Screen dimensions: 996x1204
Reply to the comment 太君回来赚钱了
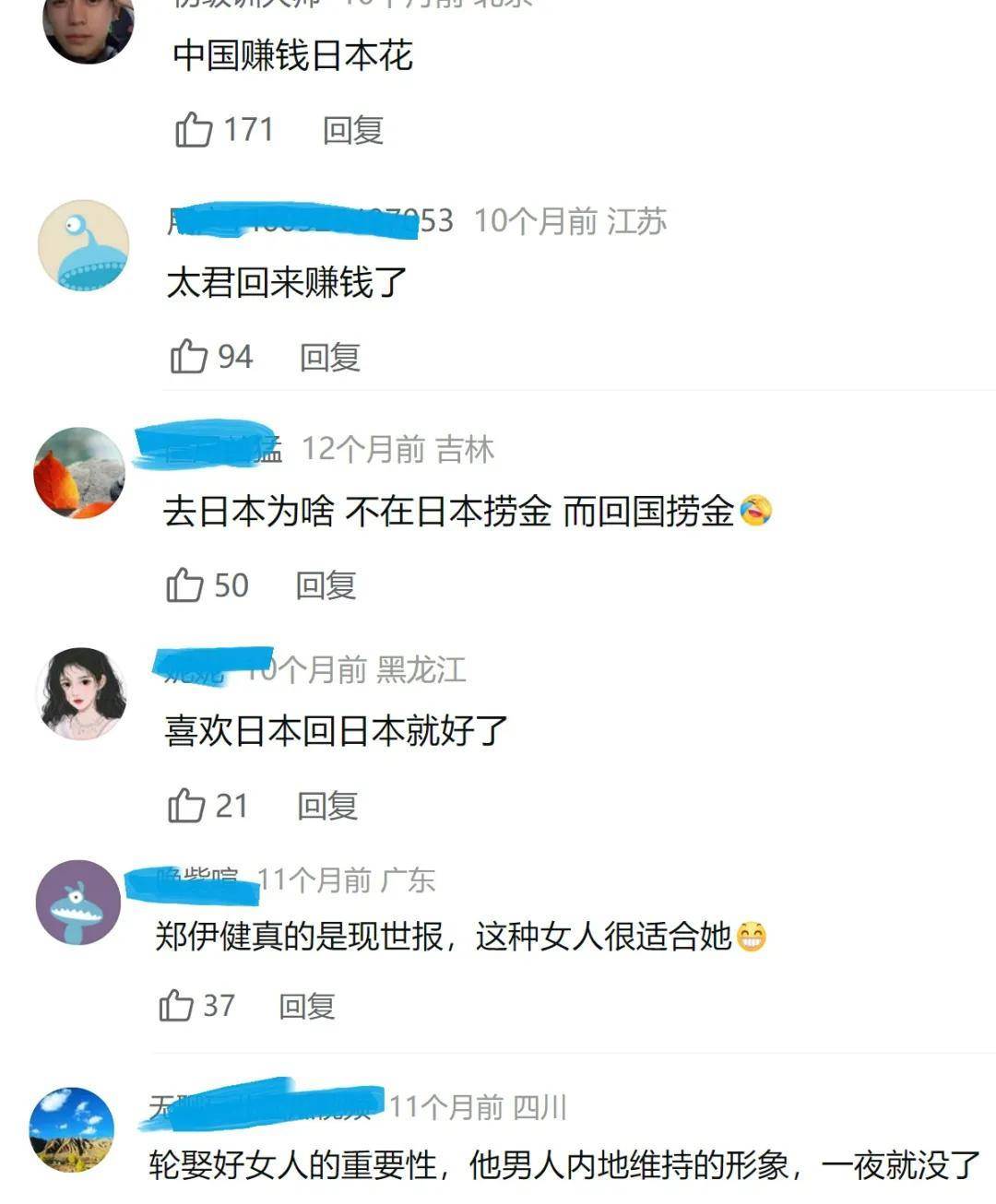[x=329, y=357]
